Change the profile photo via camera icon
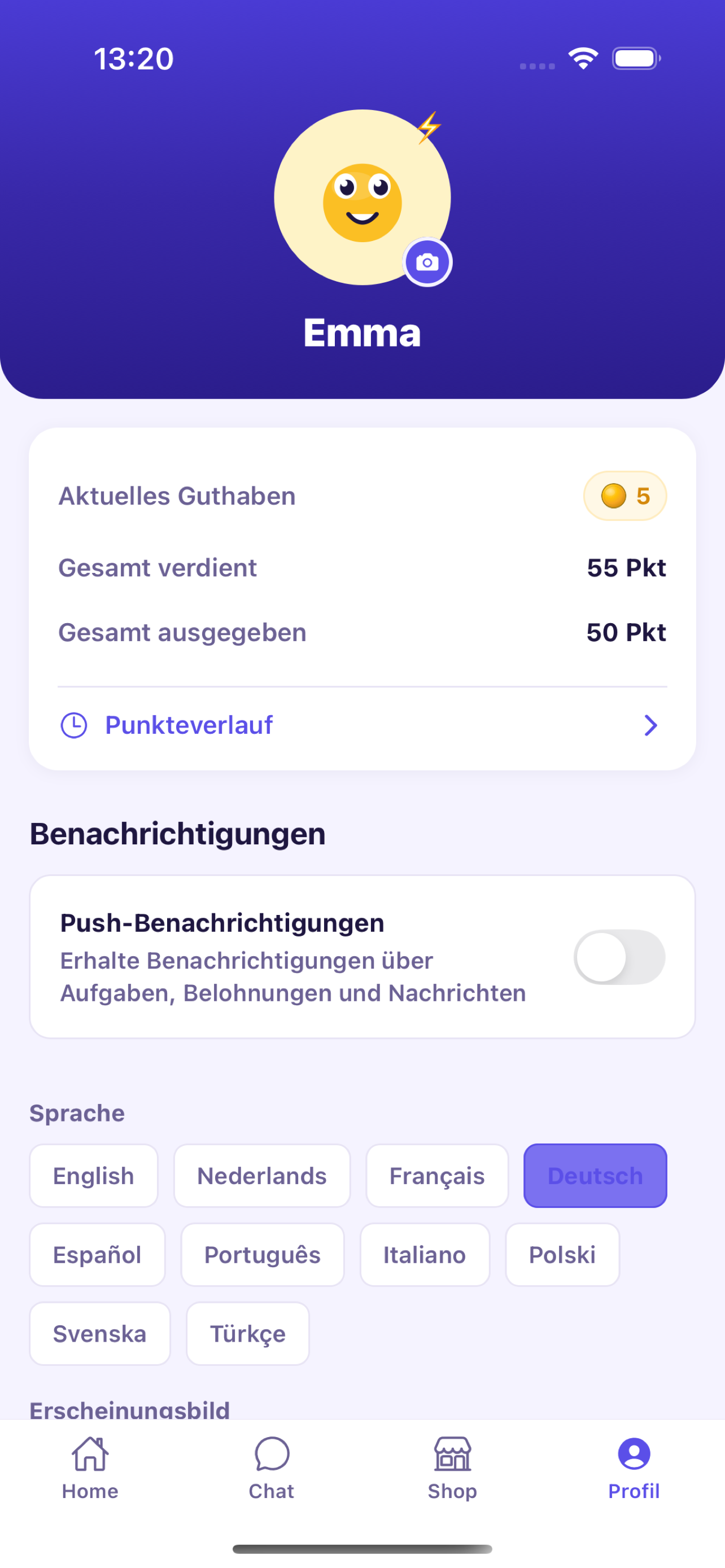 coord(427,262)
